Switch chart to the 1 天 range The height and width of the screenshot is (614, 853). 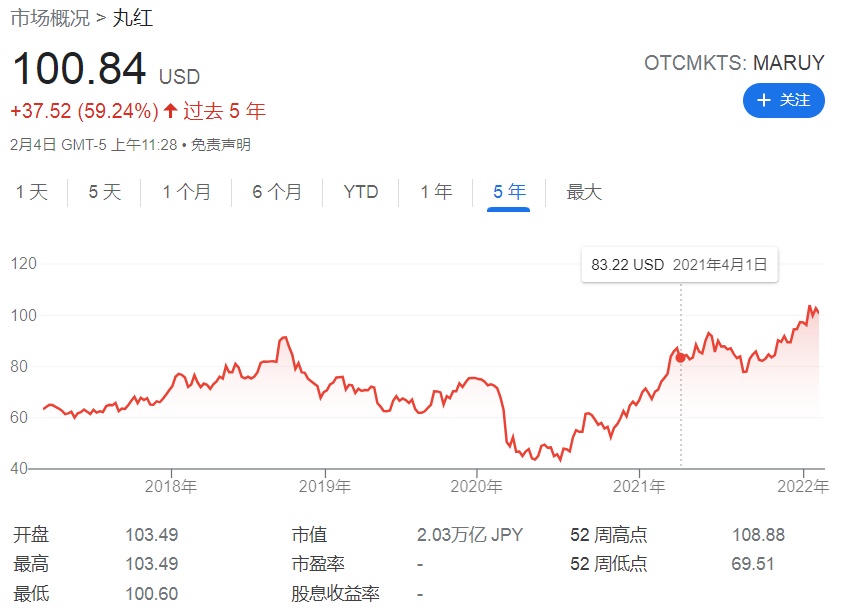pyautogui.click(x=32, y=192)
